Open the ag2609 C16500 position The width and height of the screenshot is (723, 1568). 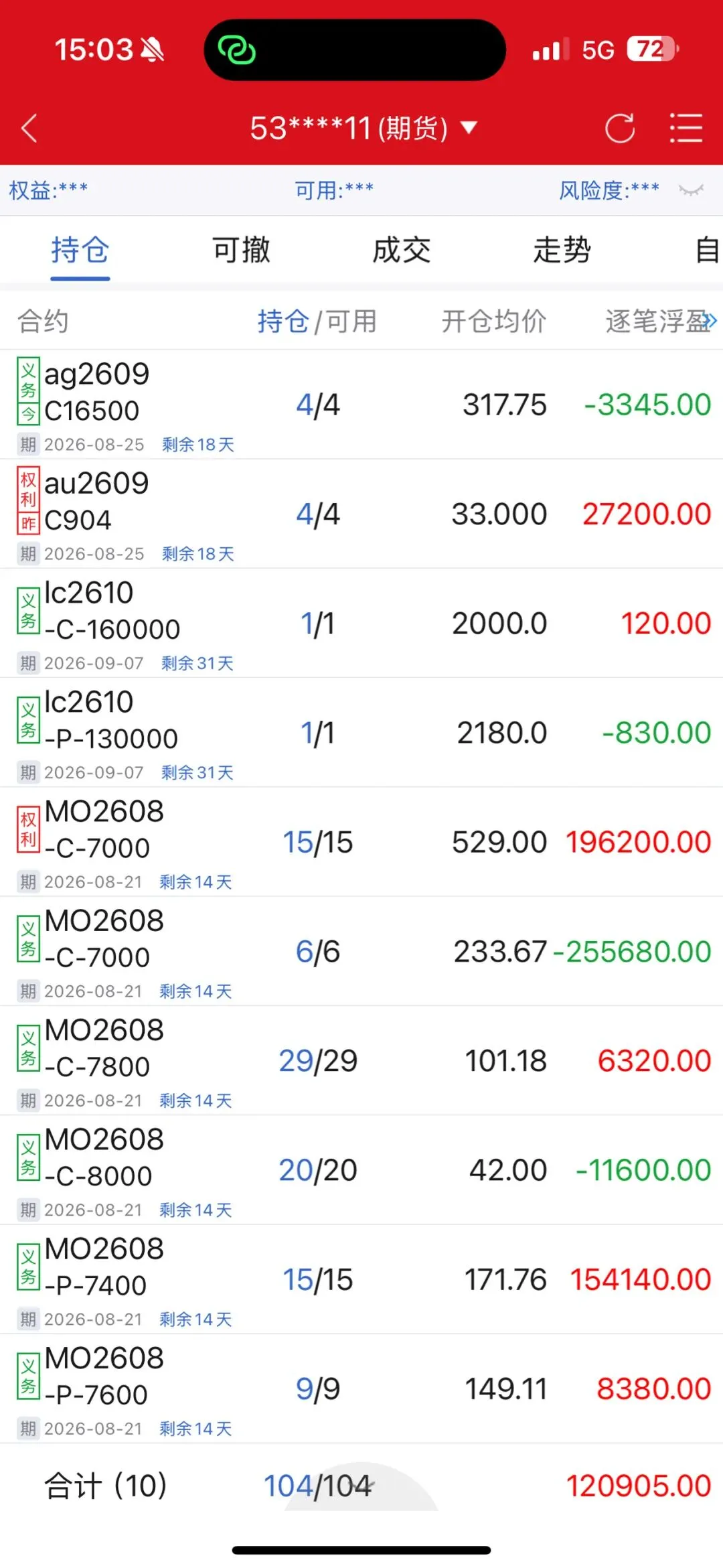[361, 405]
